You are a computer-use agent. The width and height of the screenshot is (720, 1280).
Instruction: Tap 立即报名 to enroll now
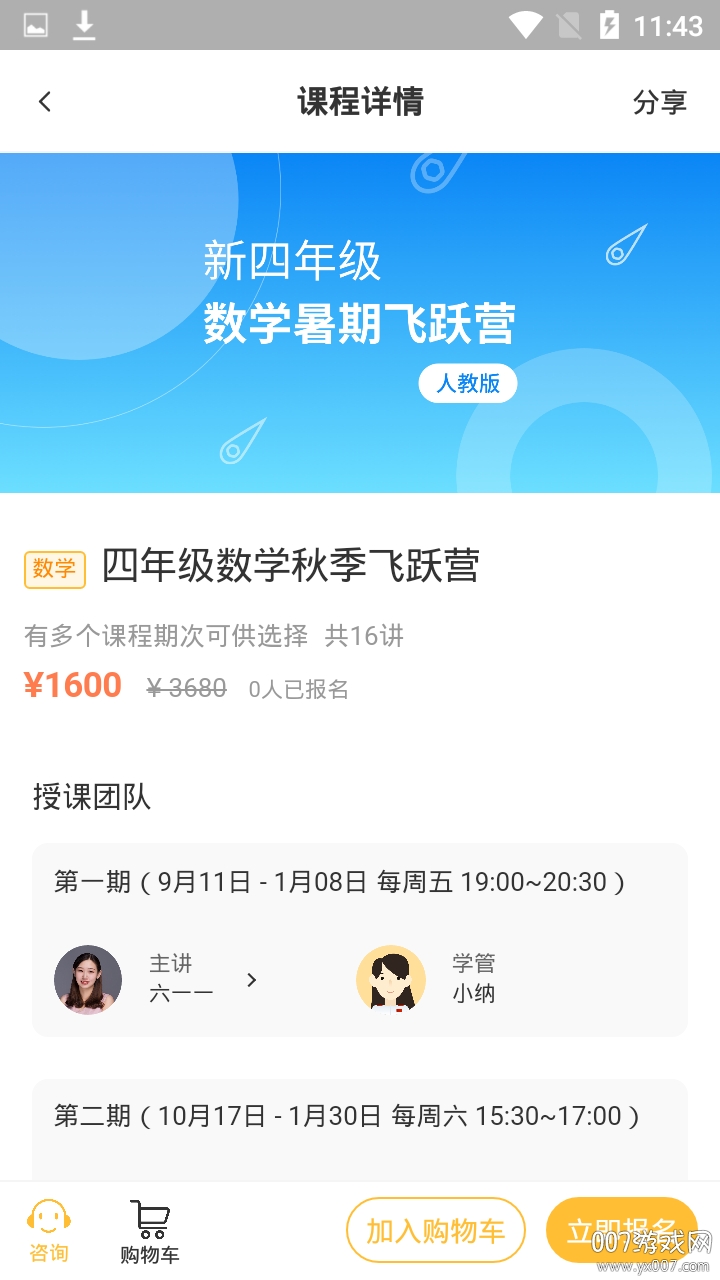[x=620, y=1230]
